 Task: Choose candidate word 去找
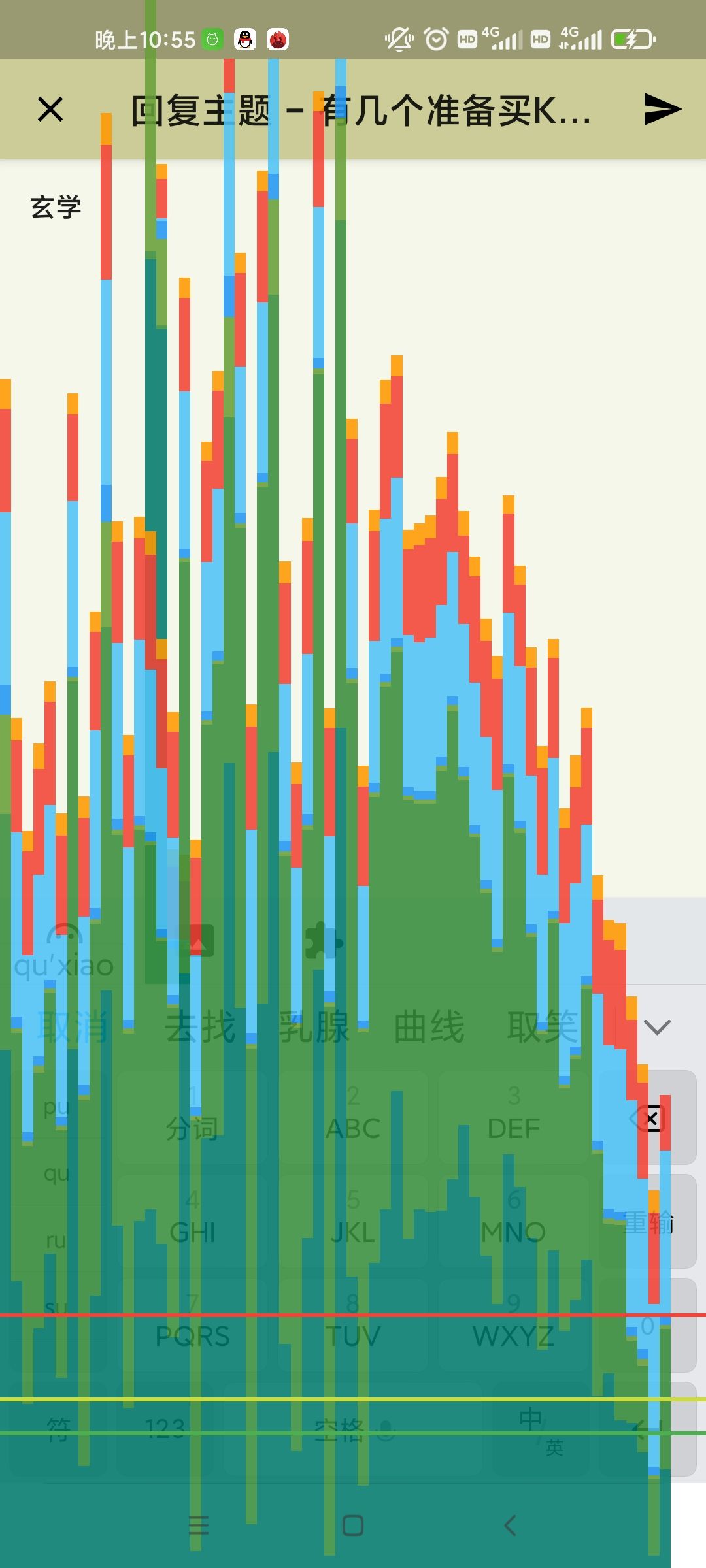pyautogui.click(x=199, y=1026)
